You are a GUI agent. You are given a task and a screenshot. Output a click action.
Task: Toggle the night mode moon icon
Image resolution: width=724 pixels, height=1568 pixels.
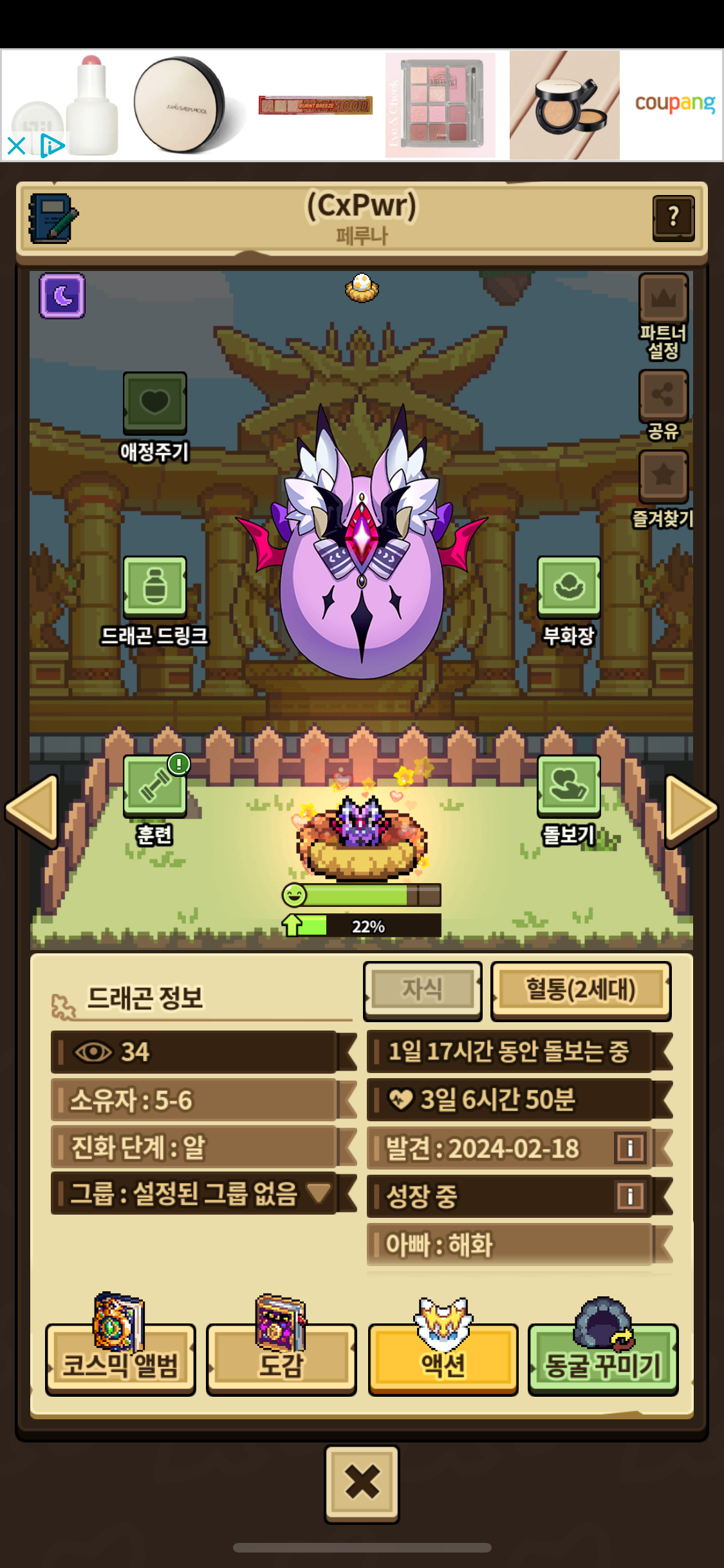tap(62, 296)
